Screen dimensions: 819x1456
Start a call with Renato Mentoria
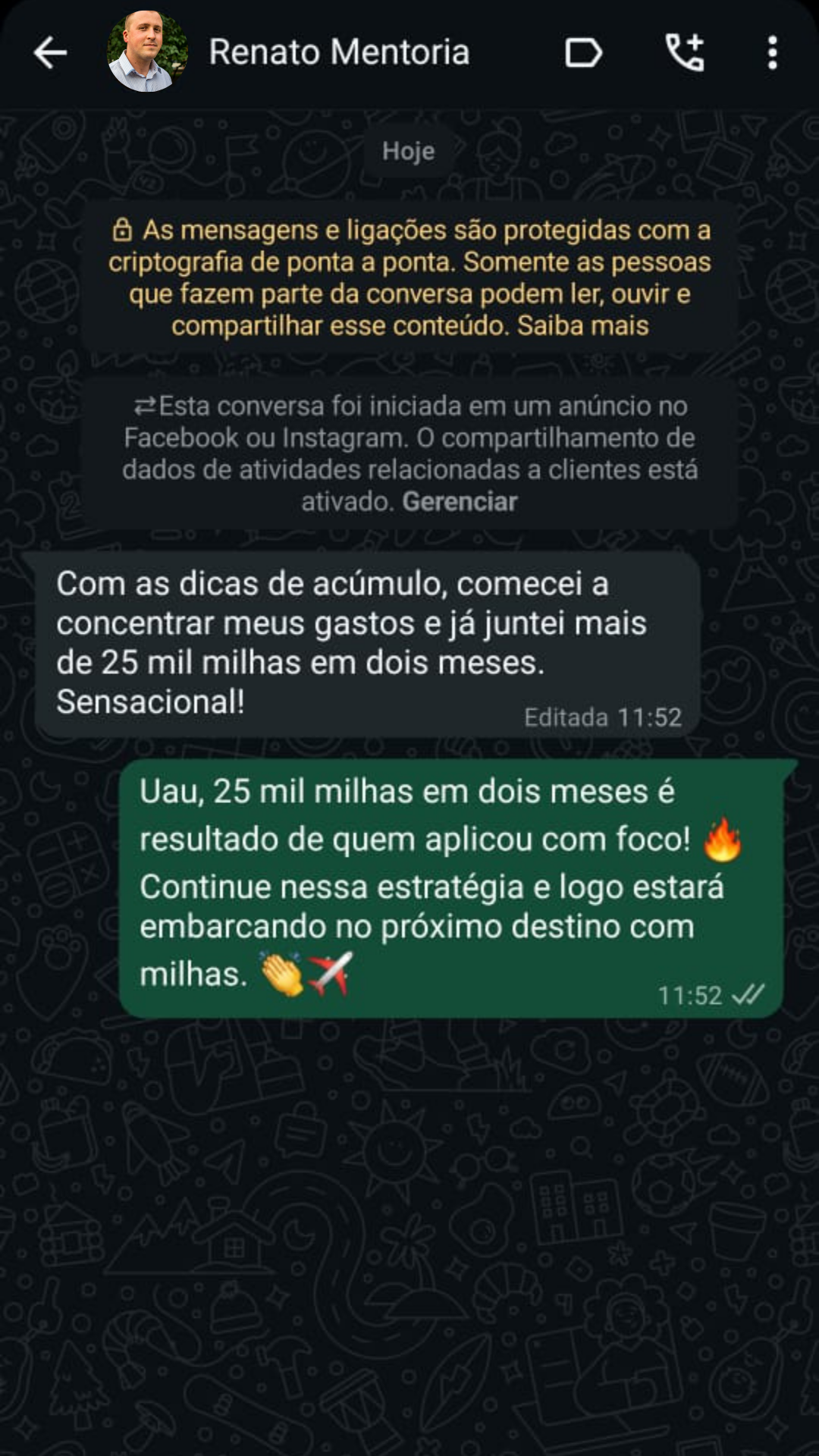click(x=685, y=53)
